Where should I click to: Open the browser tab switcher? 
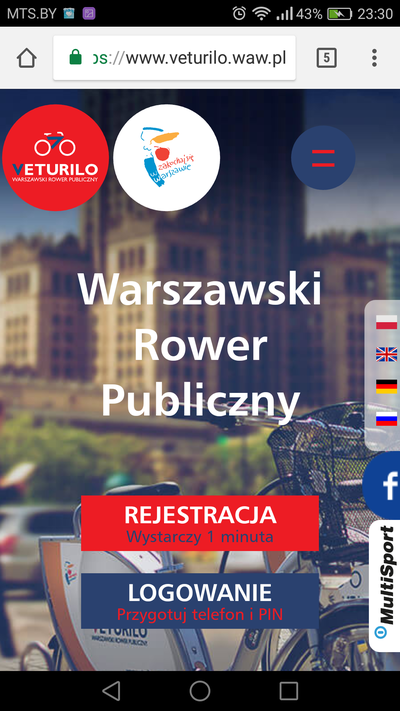[x=327, y=58]
